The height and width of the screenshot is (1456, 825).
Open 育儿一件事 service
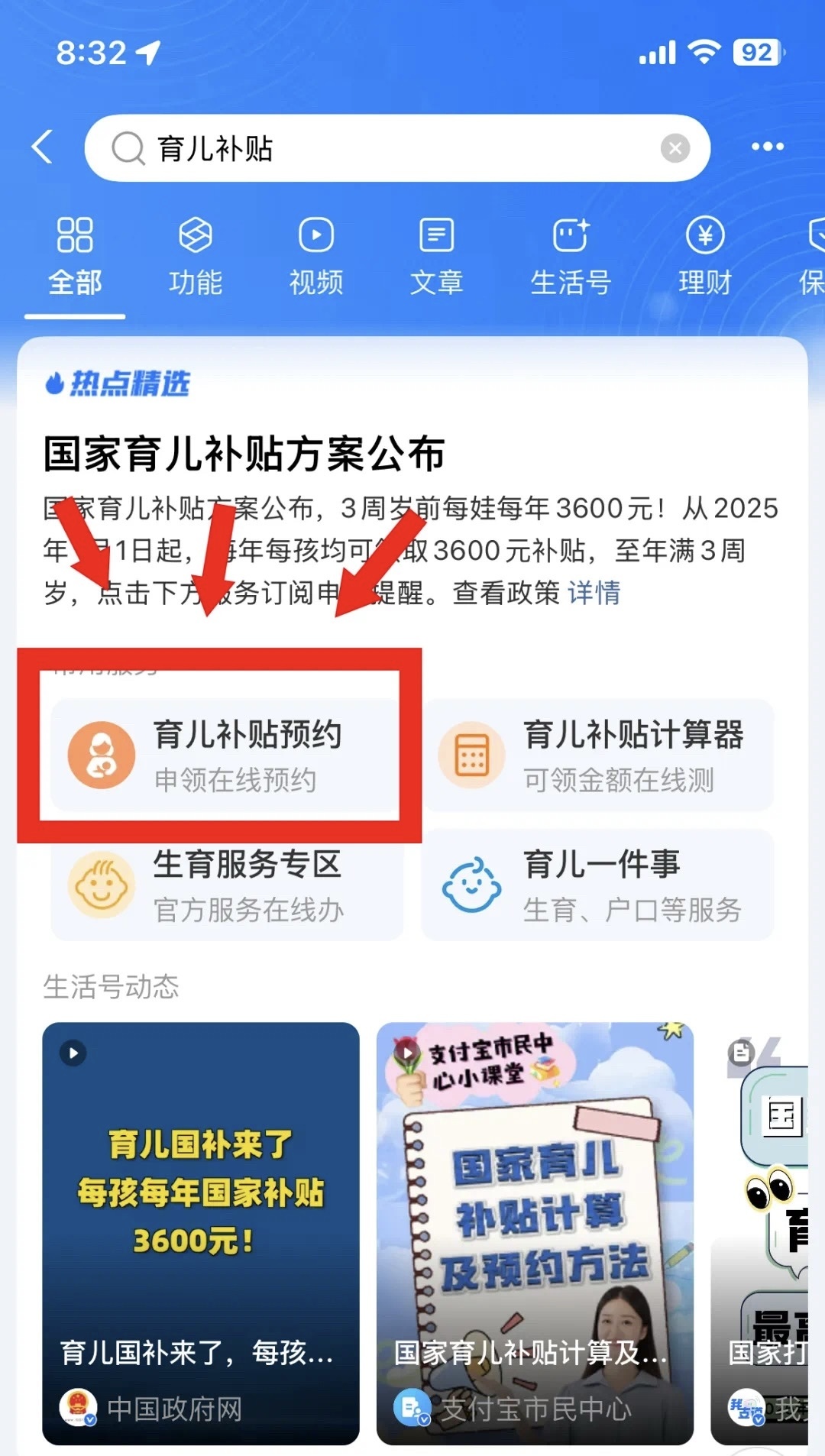[x=597, y=885]
